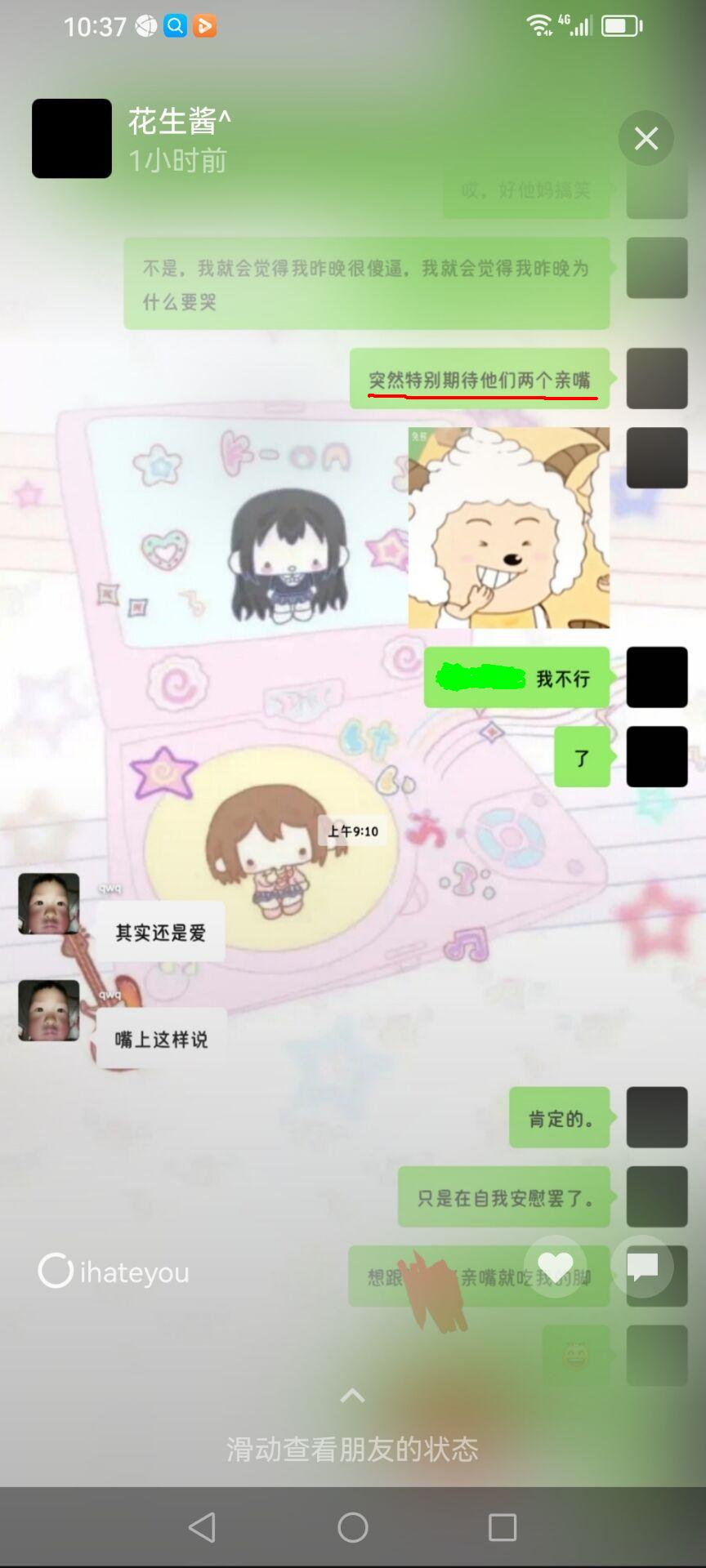Close the status viewer

pyautogui.click(x=646, y=138)
